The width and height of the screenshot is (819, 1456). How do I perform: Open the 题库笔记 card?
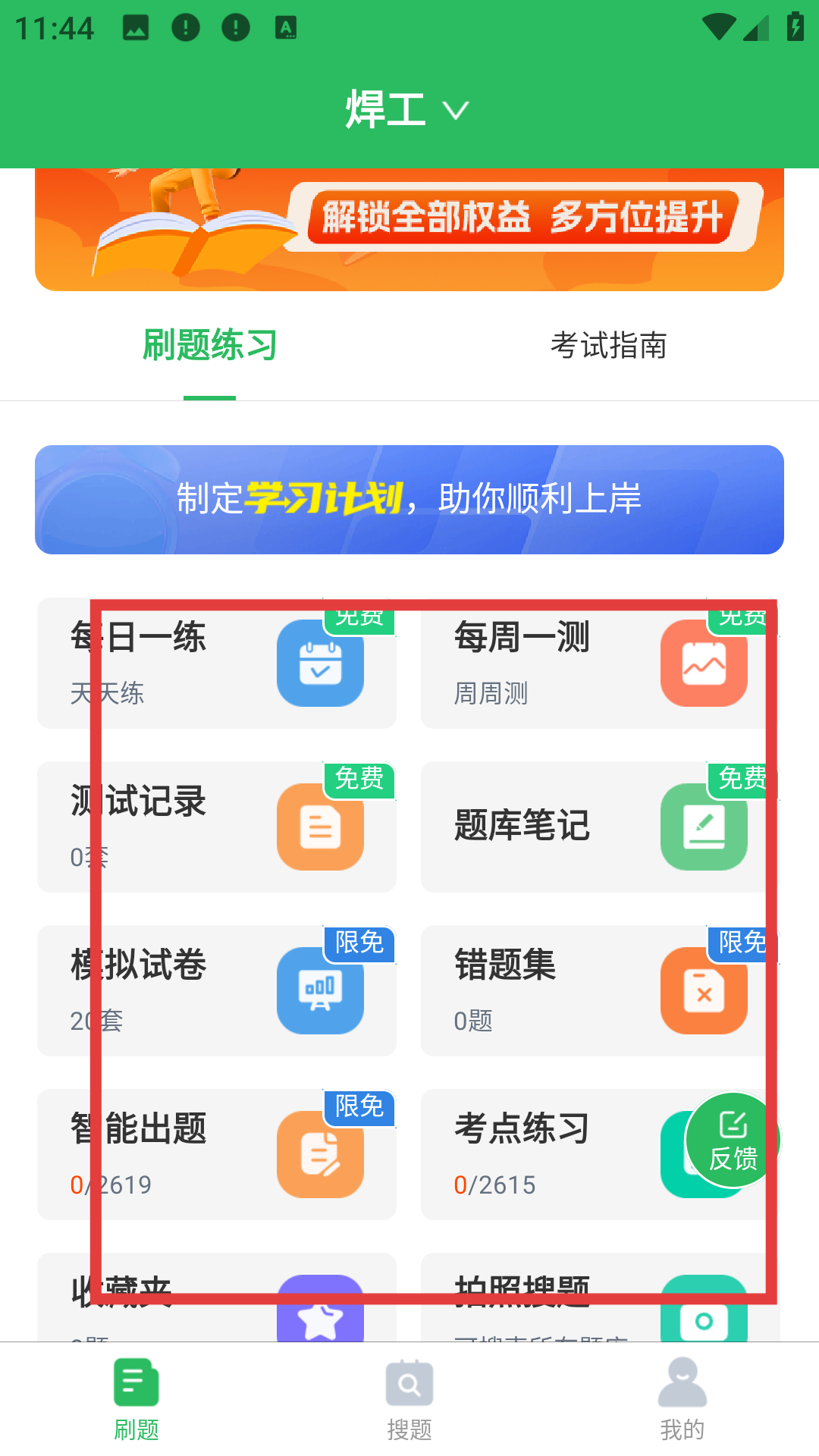[x=601, y=827]
